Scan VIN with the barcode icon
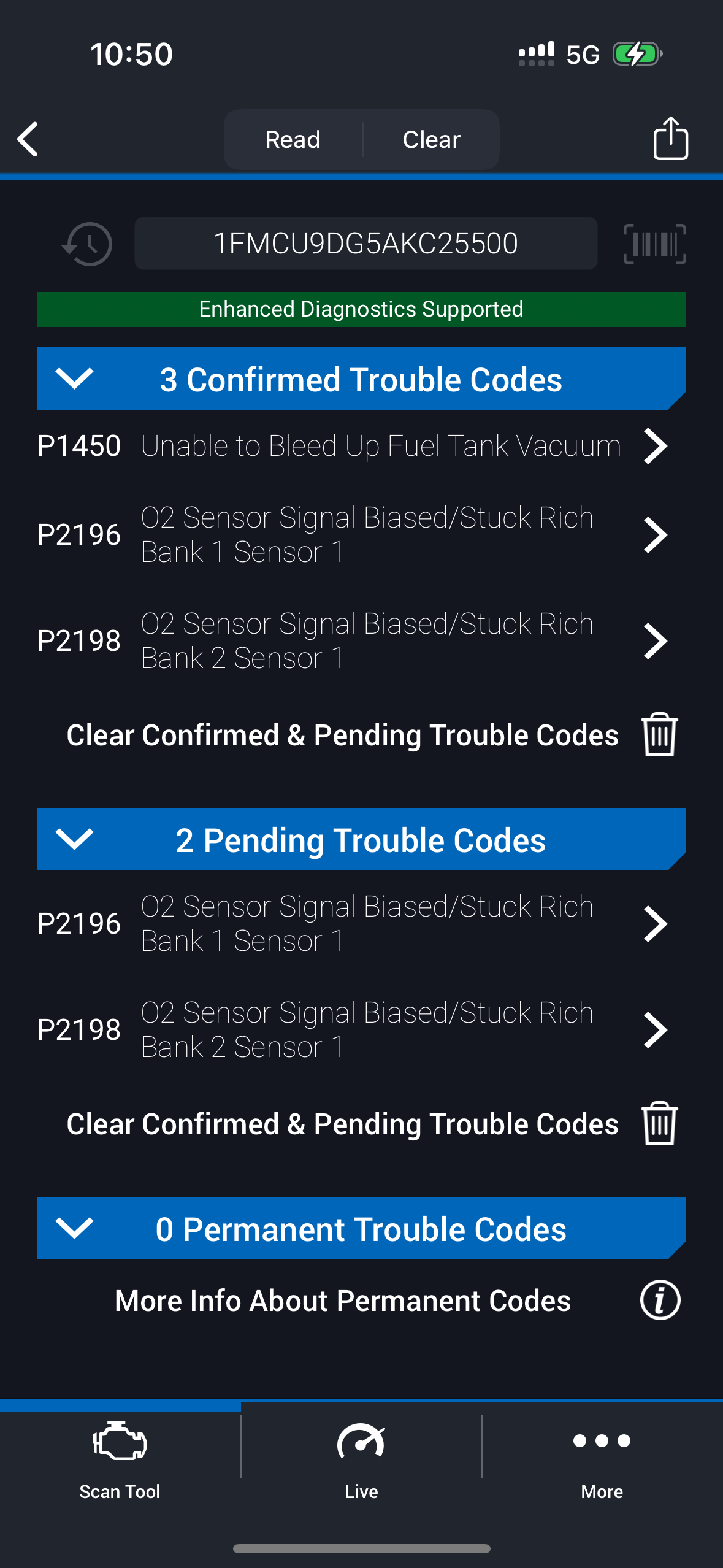Viewport: 723px width, 1568px height. pyautogui.click(x=654, y=244)
